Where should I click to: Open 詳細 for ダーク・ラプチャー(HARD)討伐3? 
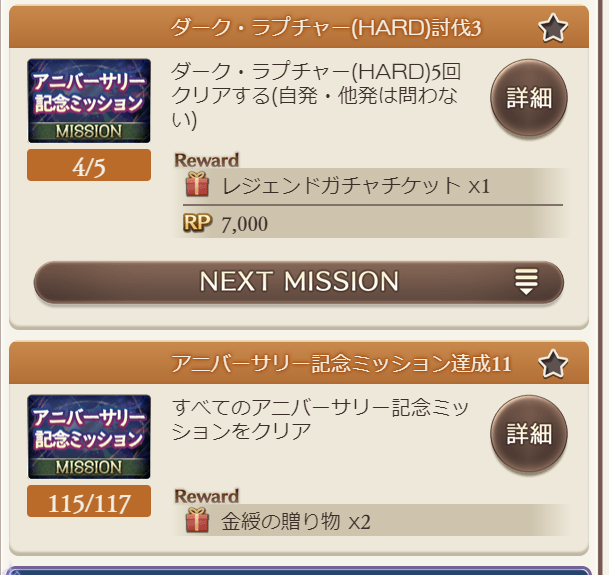529,98
